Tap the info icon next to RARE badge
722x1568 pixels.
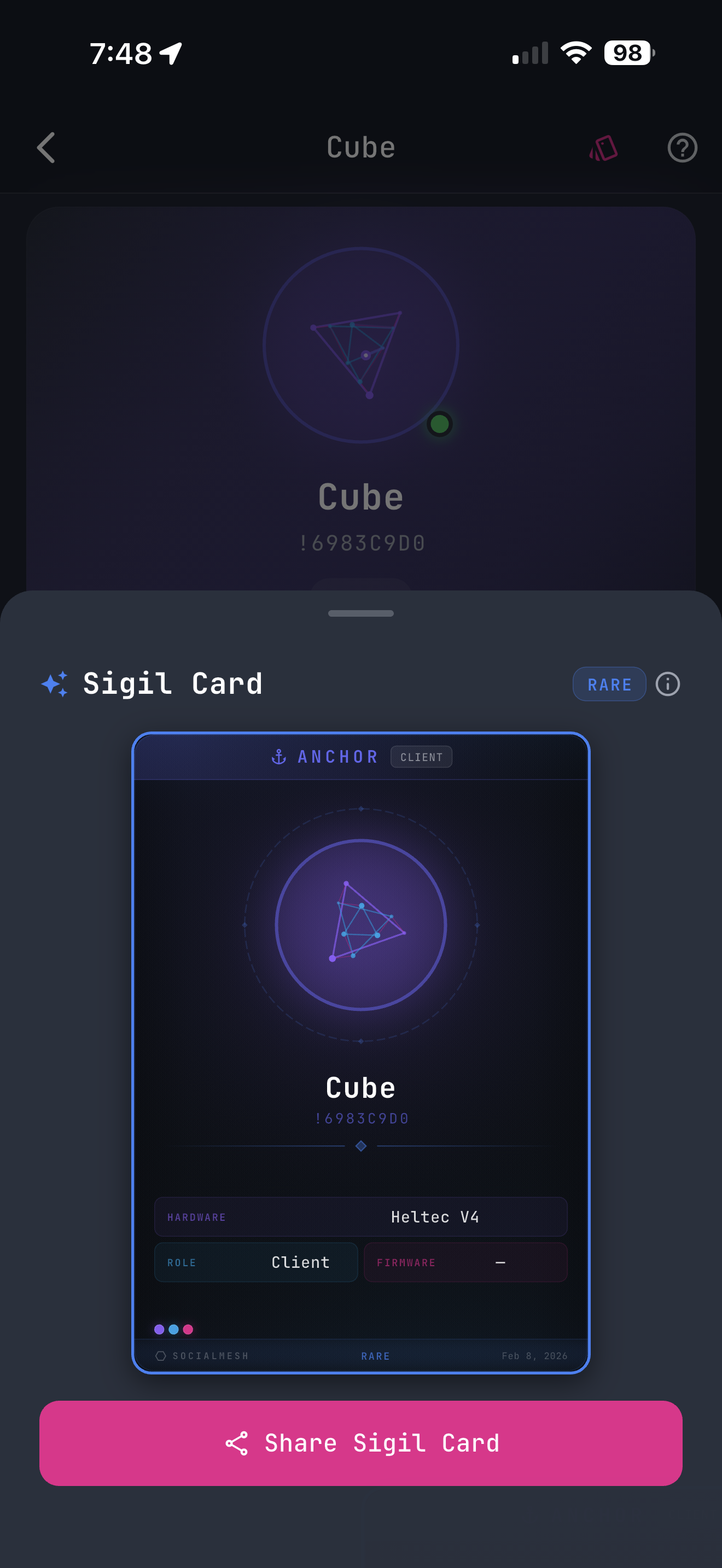coord(667,683)
